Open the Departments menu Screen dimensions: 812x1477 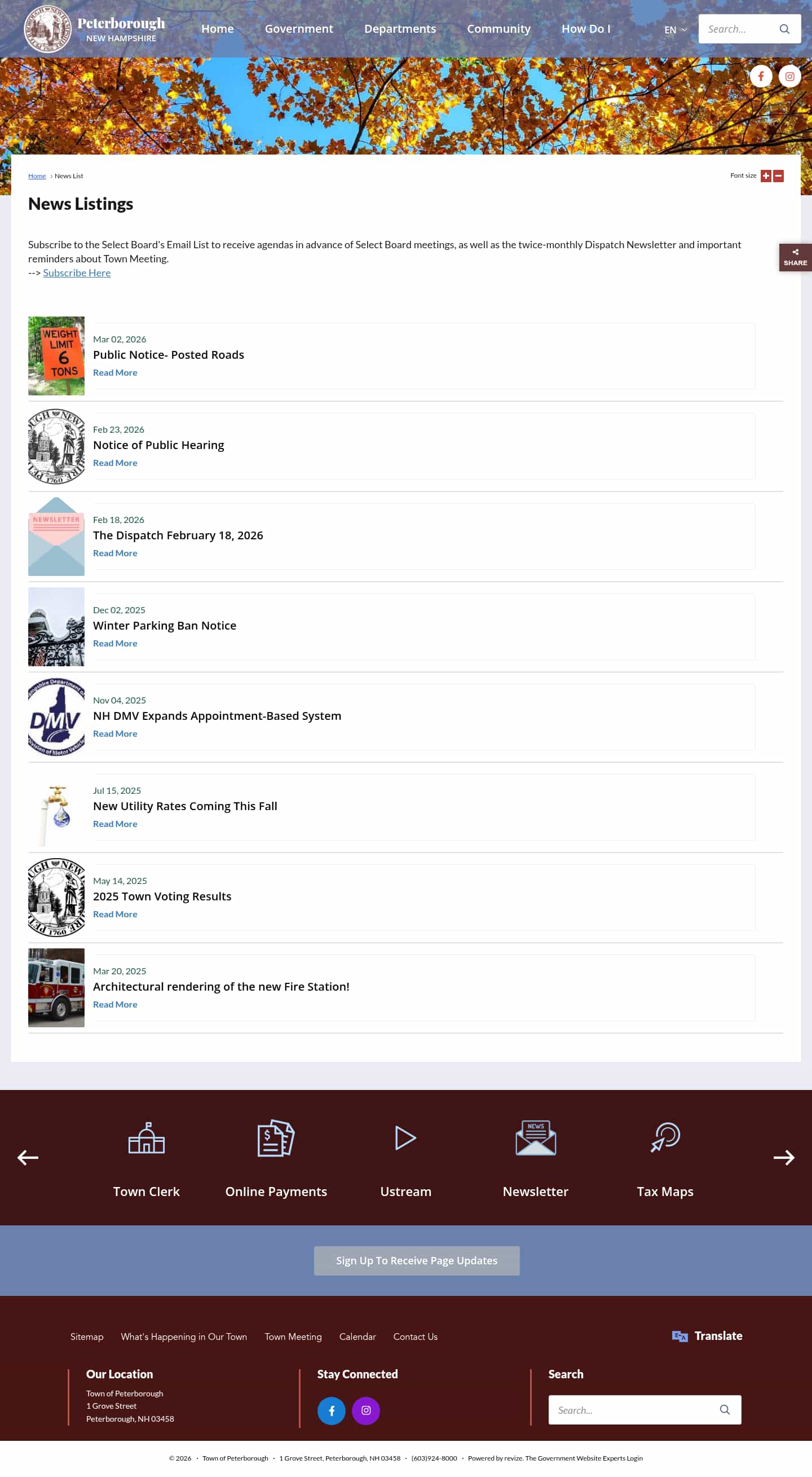pyautogui.click(x=399, y=29)
